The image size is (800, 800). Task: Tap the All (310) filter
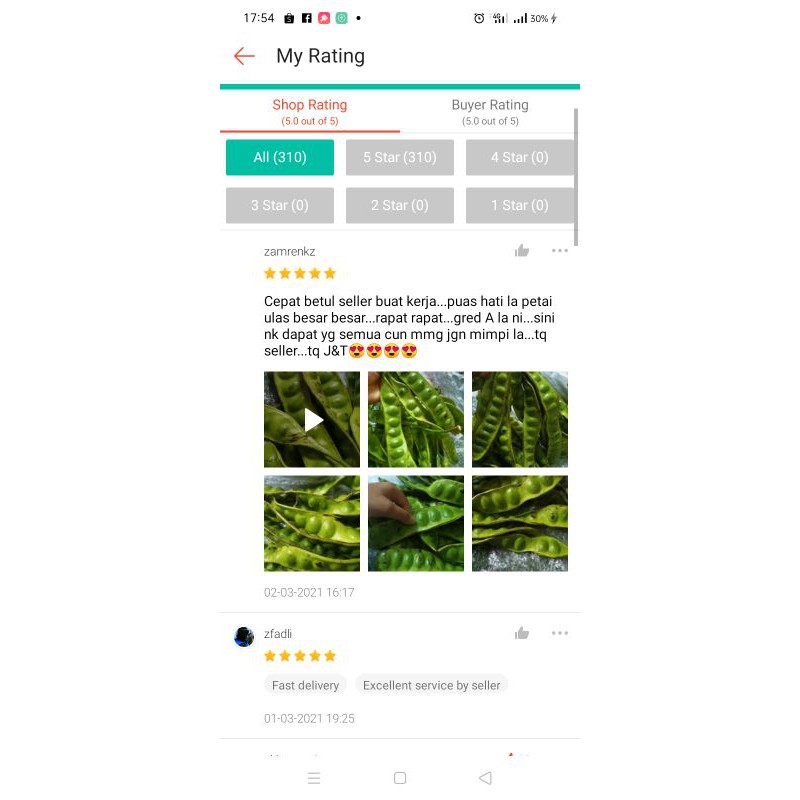[x=280, y=157]
